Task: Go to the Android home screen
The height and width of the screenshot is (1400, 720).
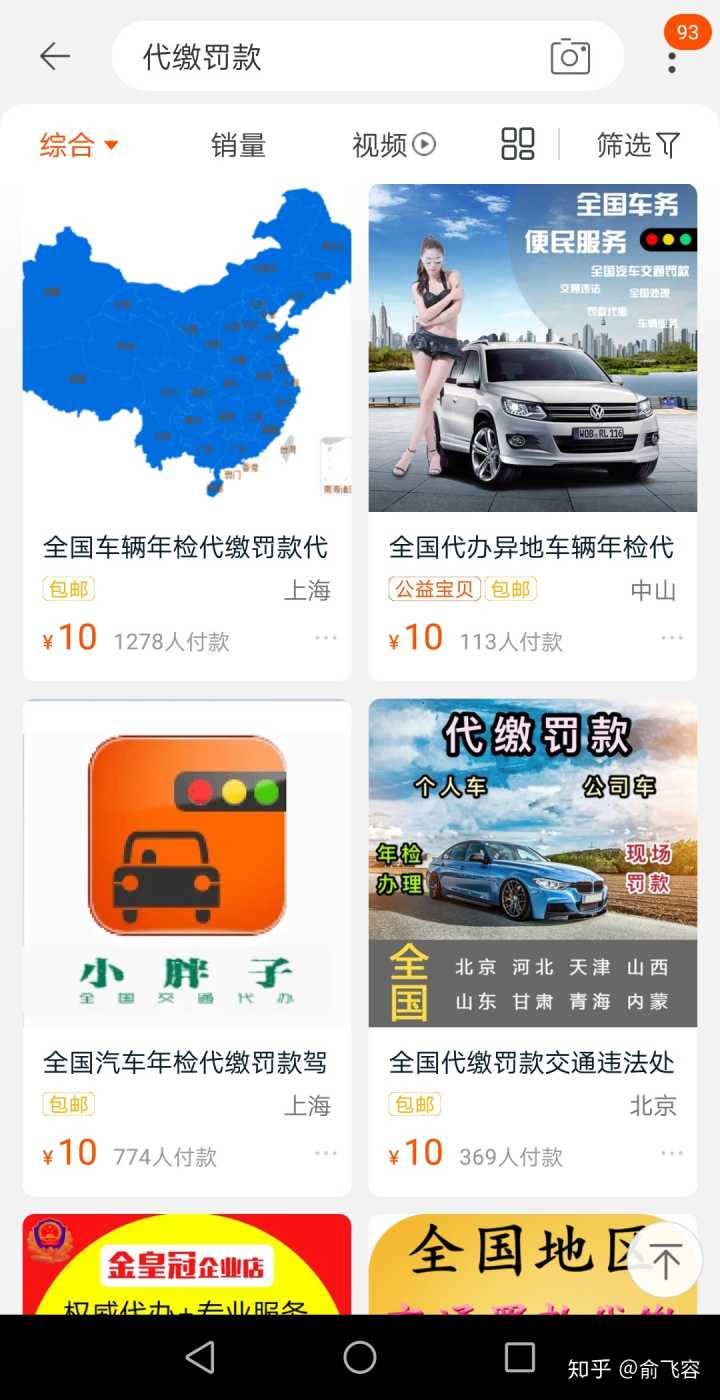Action: [360, 1357]
